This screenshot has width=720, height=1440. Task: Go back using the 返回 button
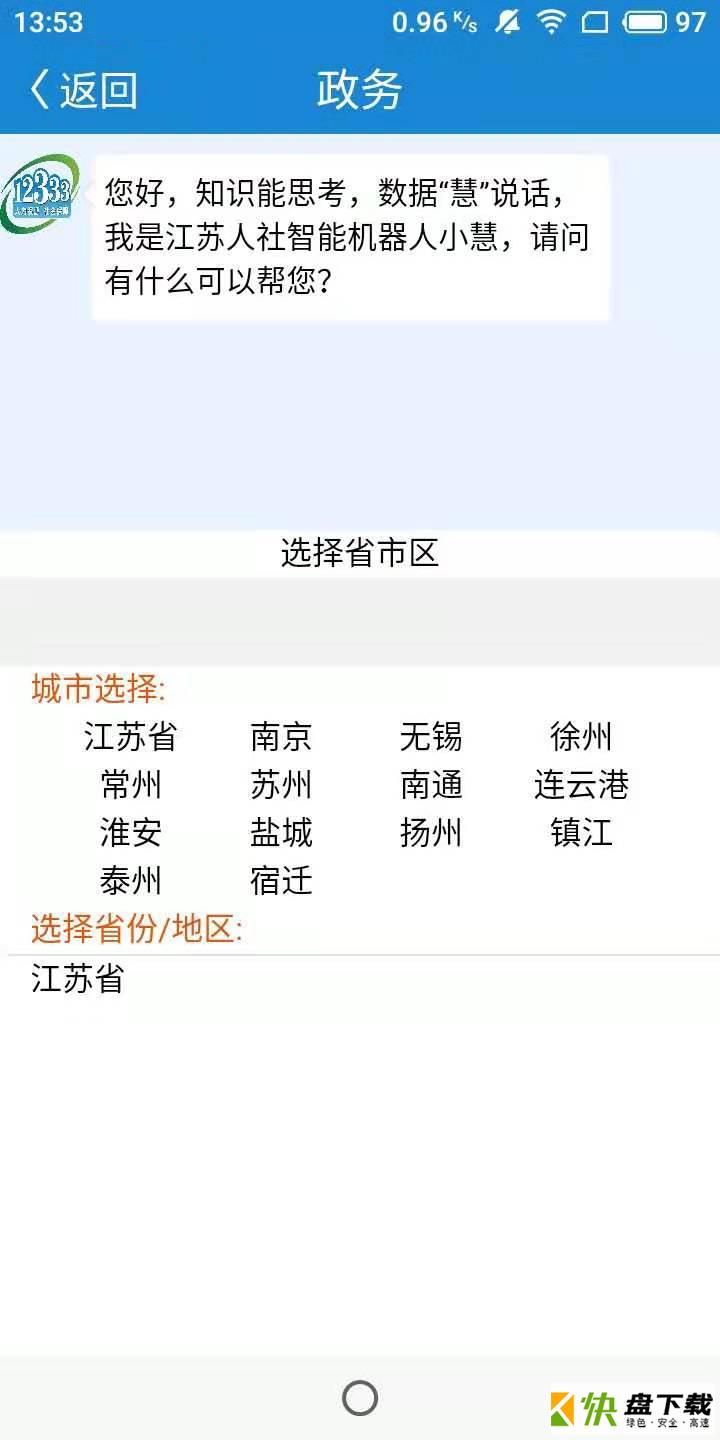[84, 90]
